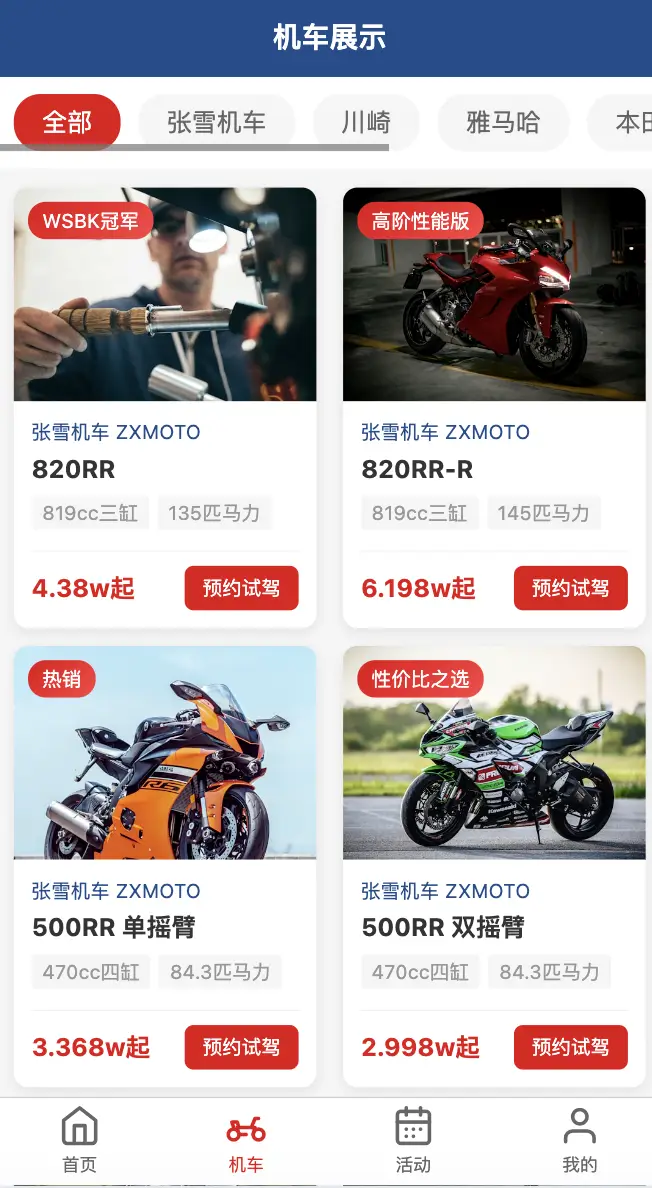Go to the 首页 tab
Image resolution: width=652 pixels, height=1188 pixels.
pyautogui.click(x=80, y=1140)
